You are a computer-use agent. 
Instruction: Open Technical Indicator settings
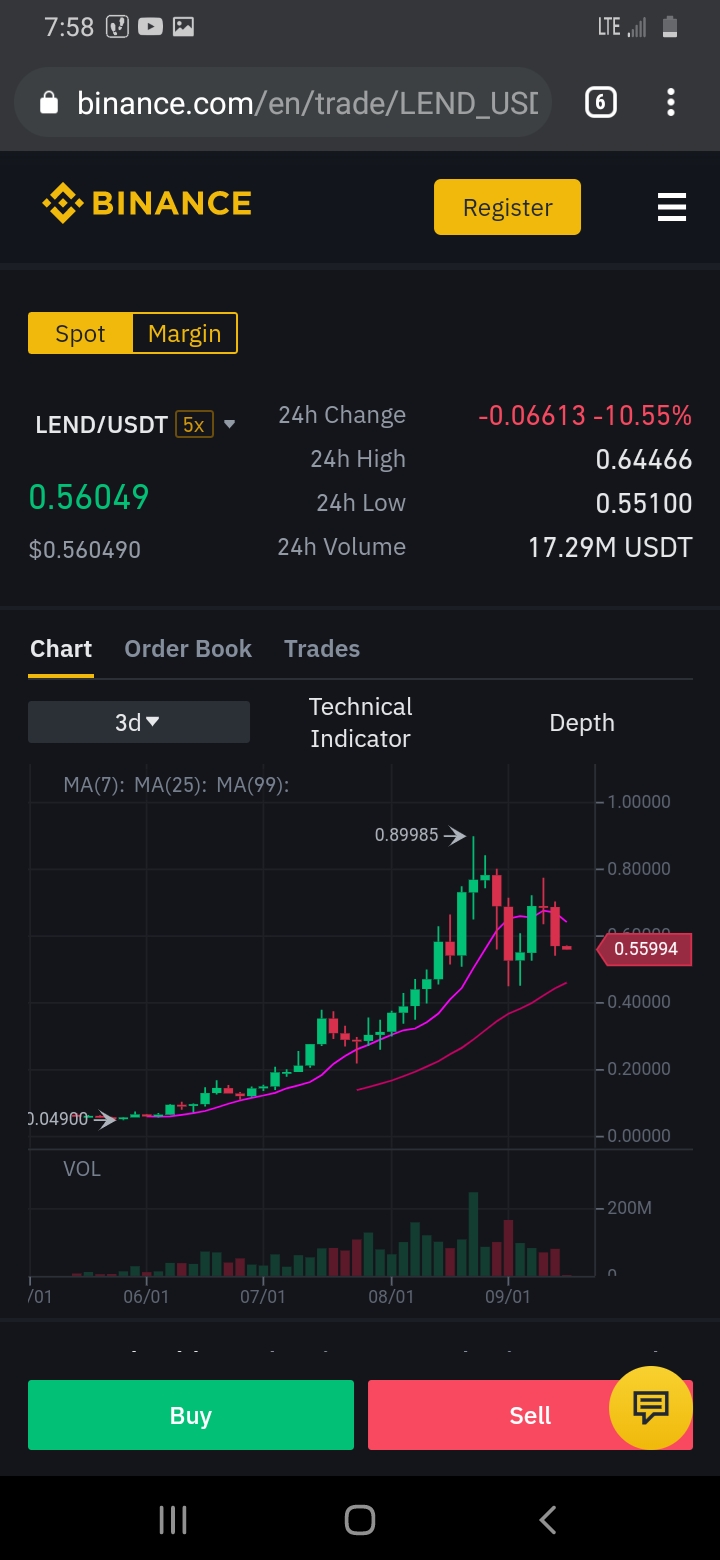360,722
